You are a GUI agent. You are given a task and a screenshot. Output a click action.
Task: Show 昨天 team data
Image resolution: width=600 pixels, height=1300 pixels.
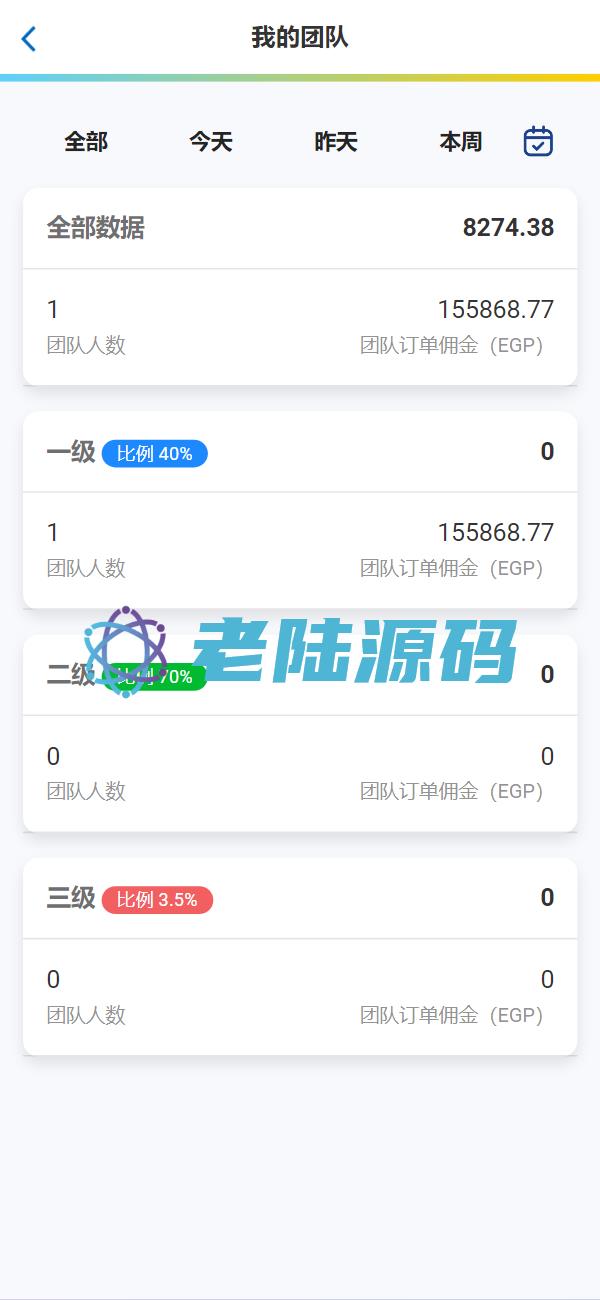coord(336,142)
